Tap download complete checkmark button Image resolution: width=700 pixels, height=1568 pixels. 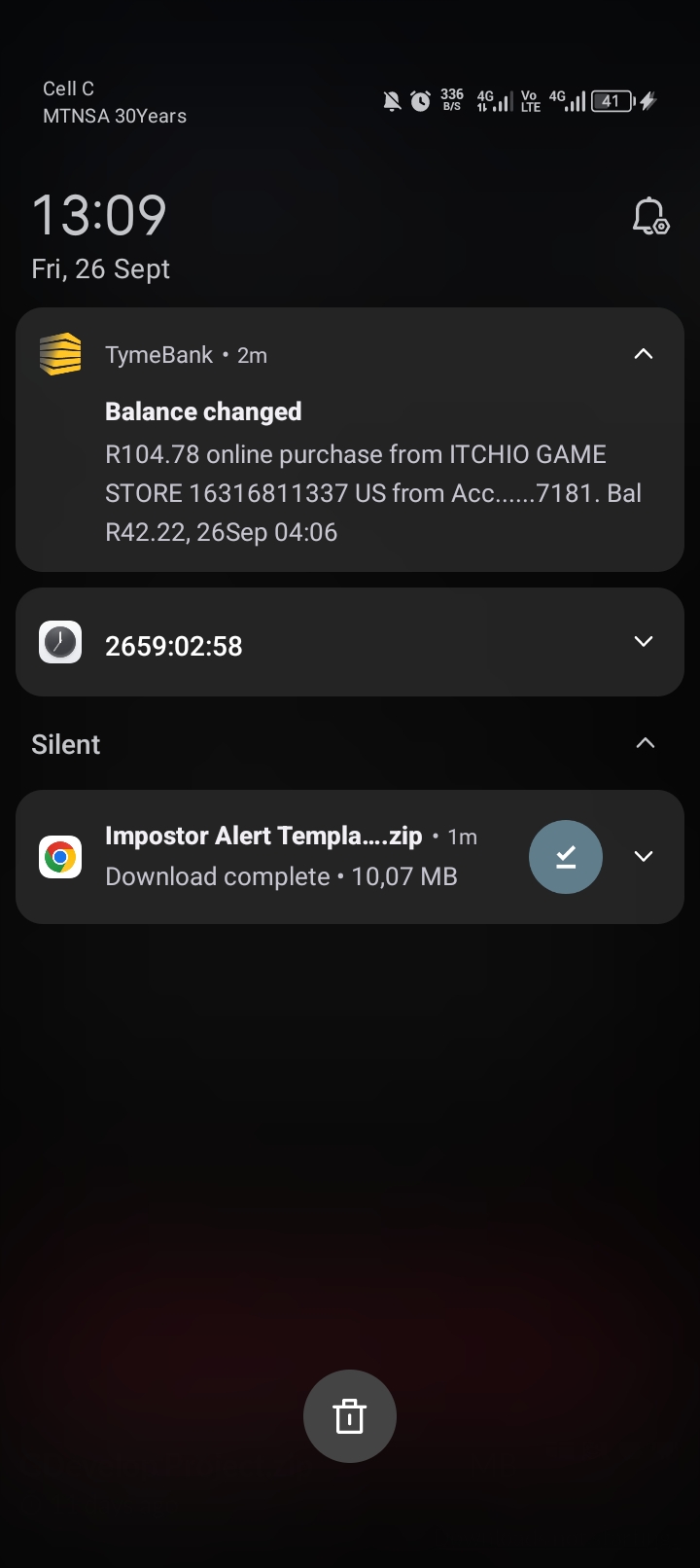click(x=565, y=857)
